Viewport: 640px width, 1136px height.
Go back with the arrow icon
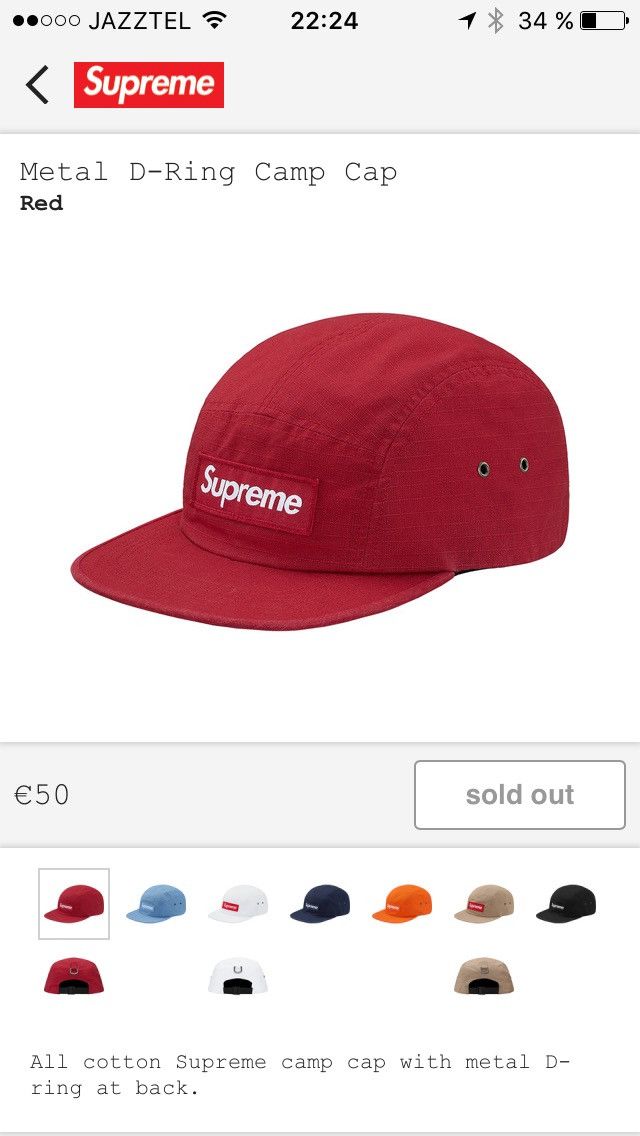point(37,85)
